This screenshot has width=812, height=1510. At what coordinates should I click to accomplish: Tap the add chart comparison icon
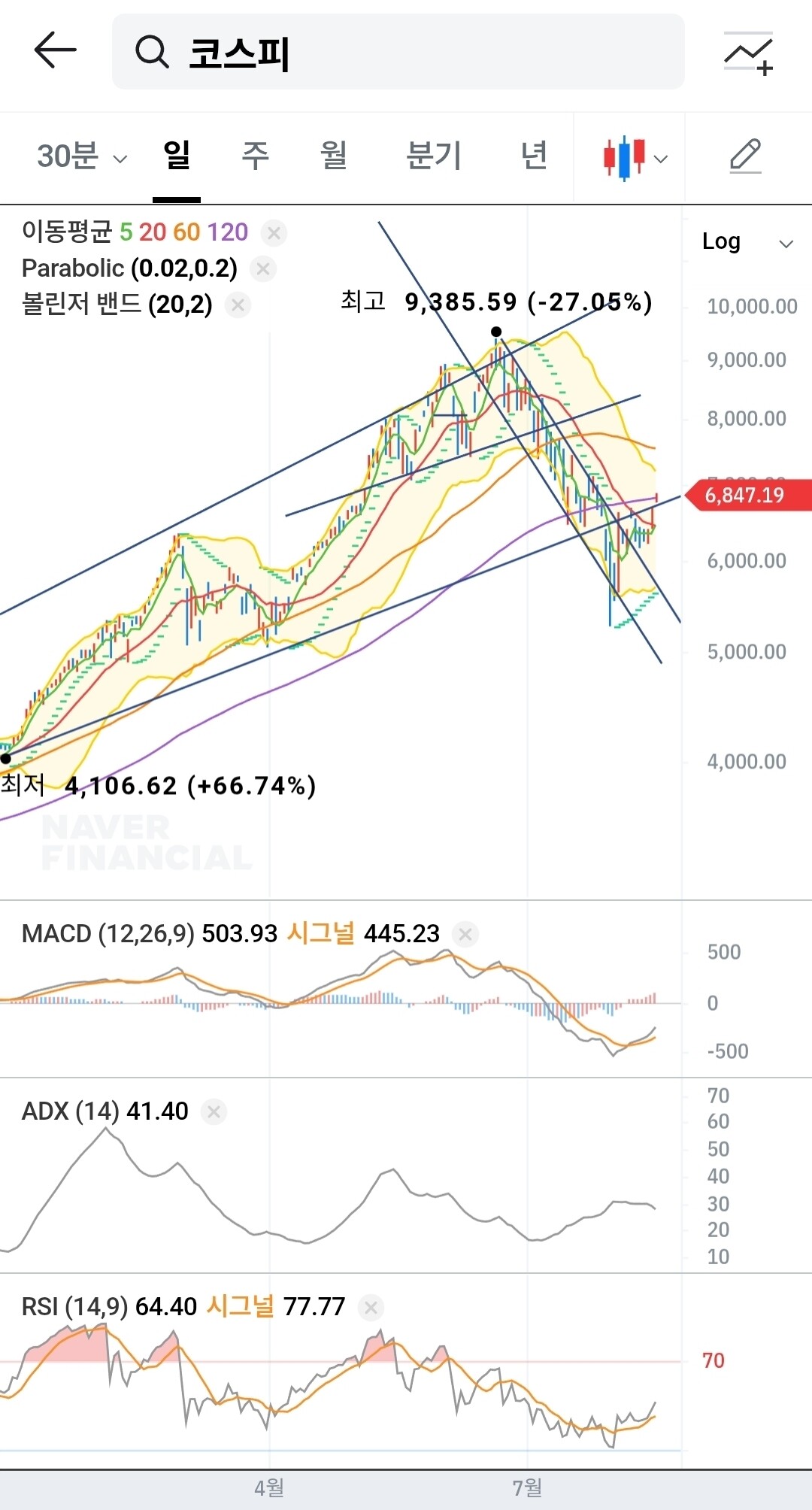748,53
